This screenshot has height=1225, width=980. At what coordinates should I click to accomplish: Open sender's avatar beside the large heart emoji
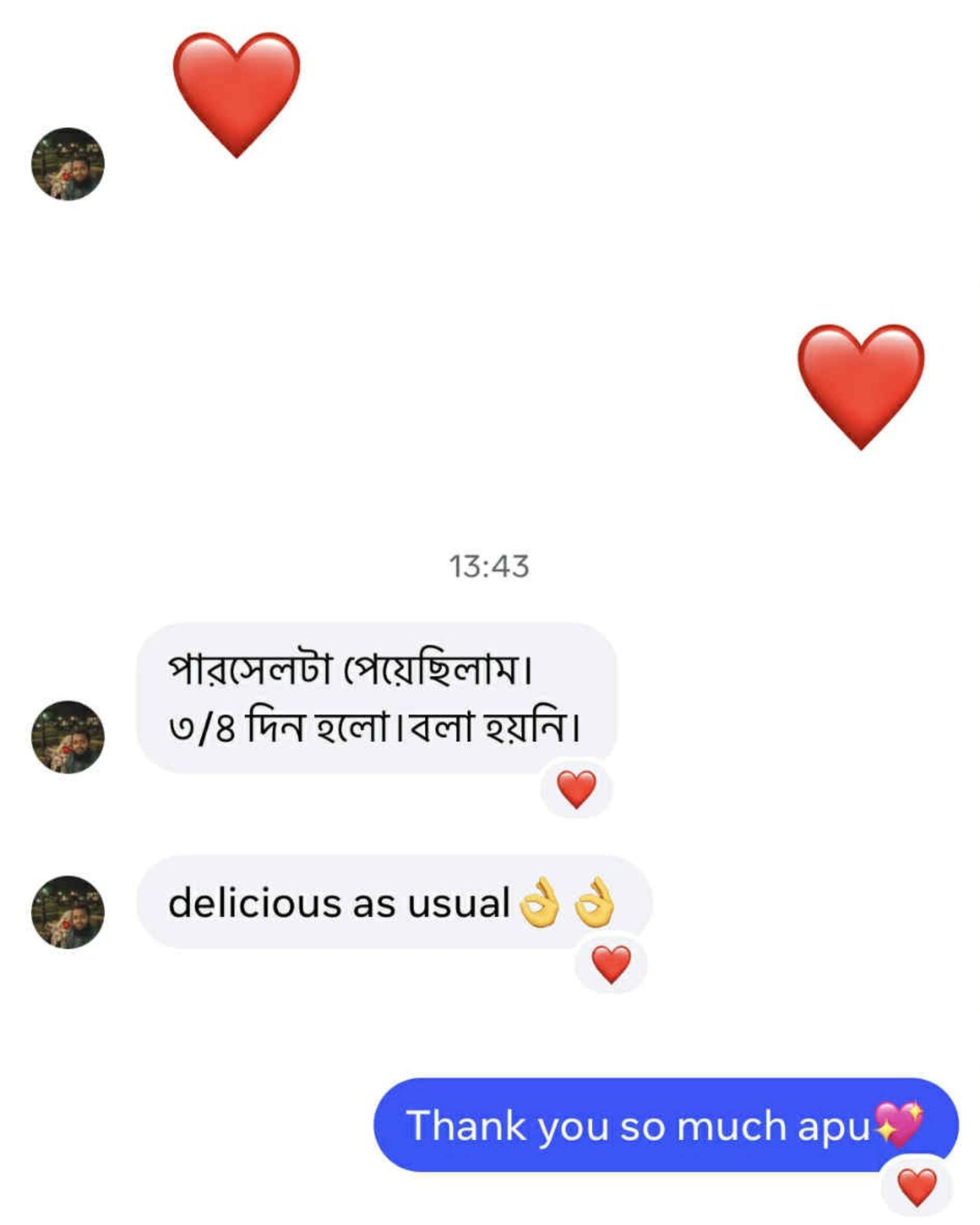click(x=68, y=164)
